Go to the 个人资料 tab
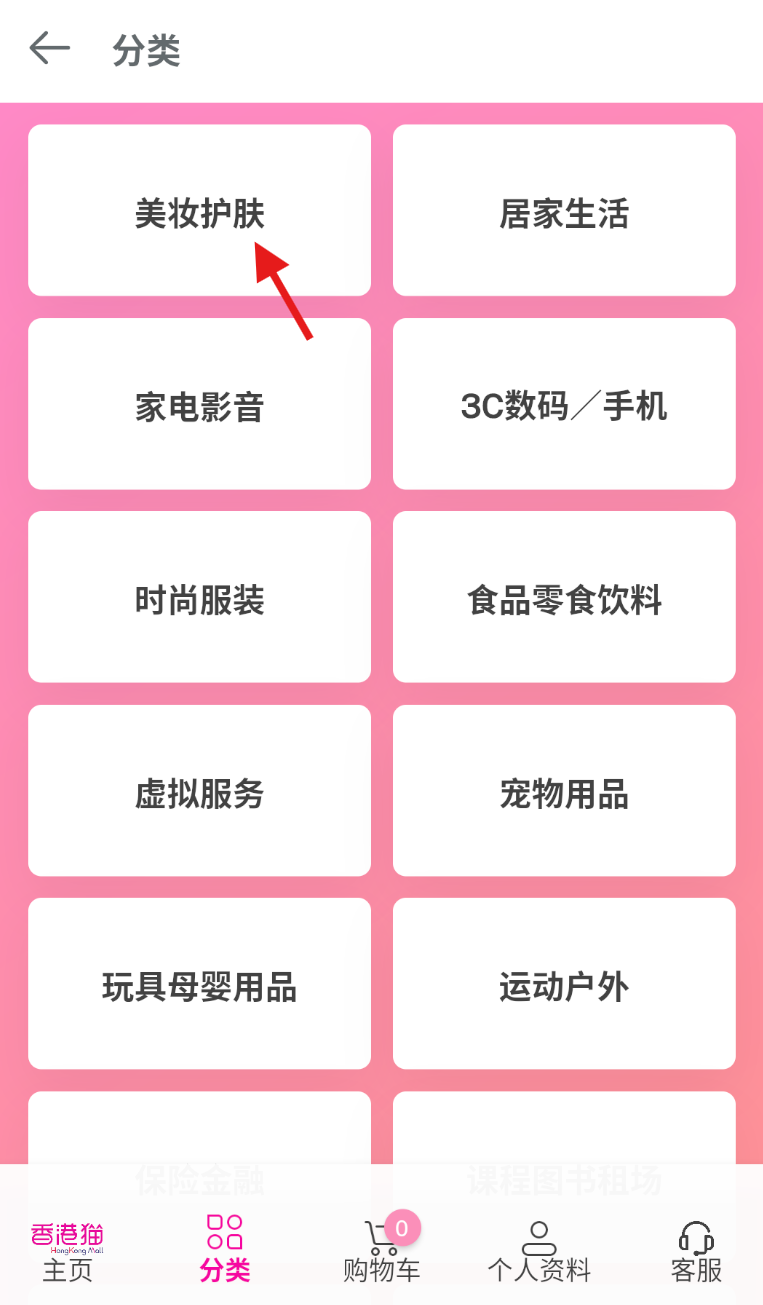Screen dimensions: 763x1305 click(539, 1250)
